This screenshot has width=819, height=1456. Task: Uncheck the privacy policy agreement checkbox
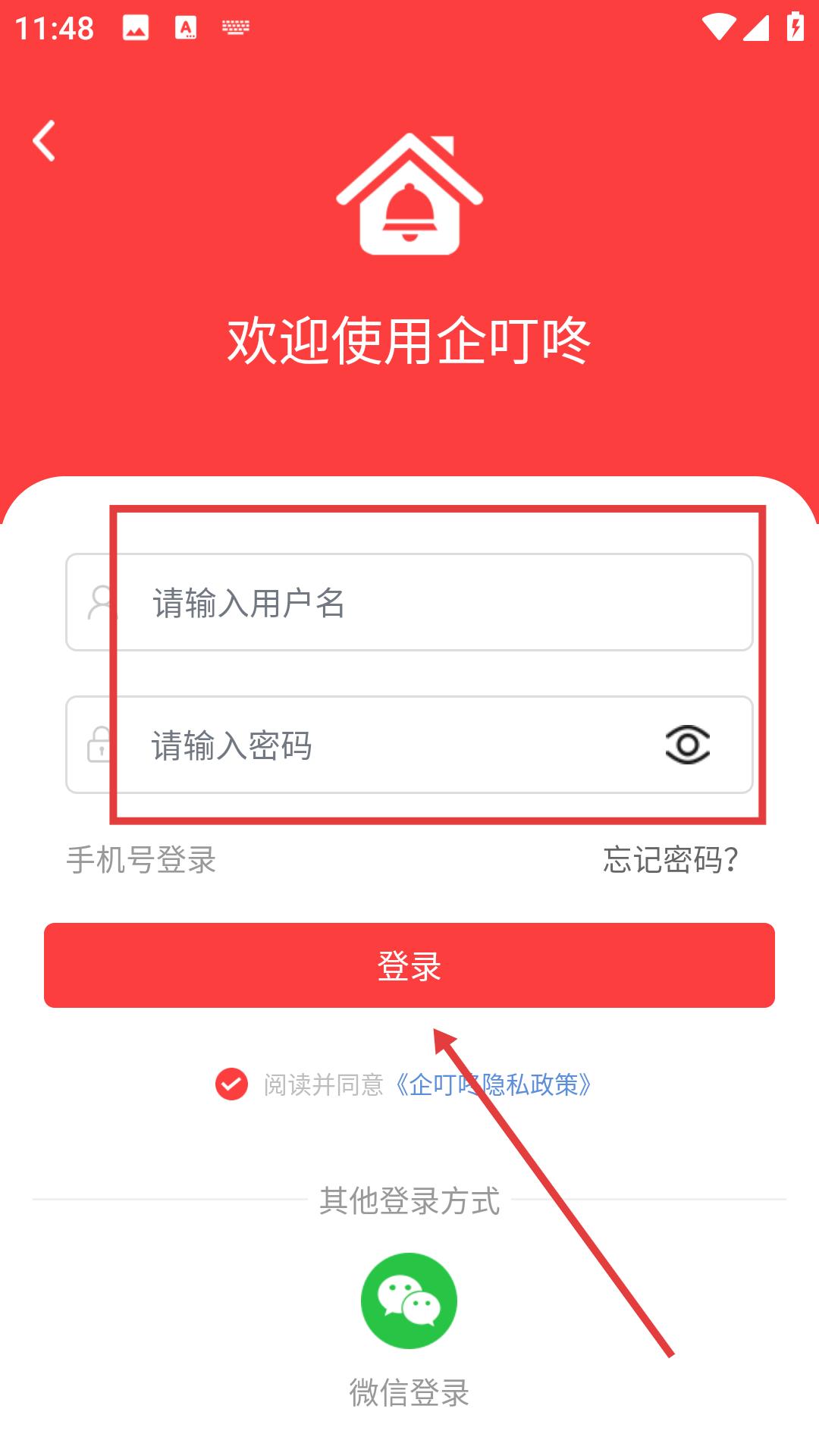[x=231, y=1084]
